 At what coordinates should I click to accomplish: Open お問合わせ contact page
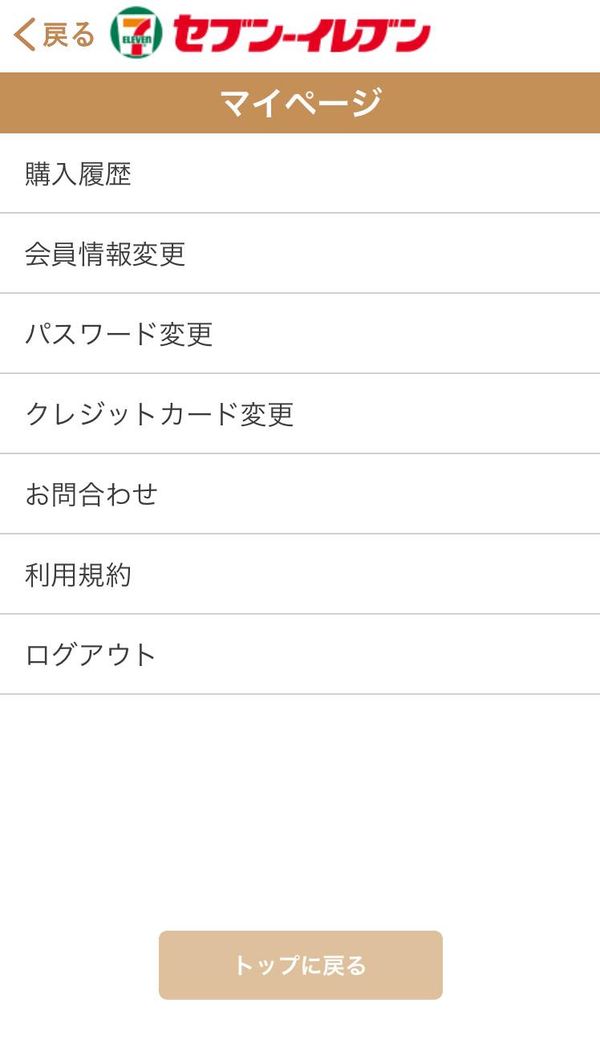(x=300, y=494)
